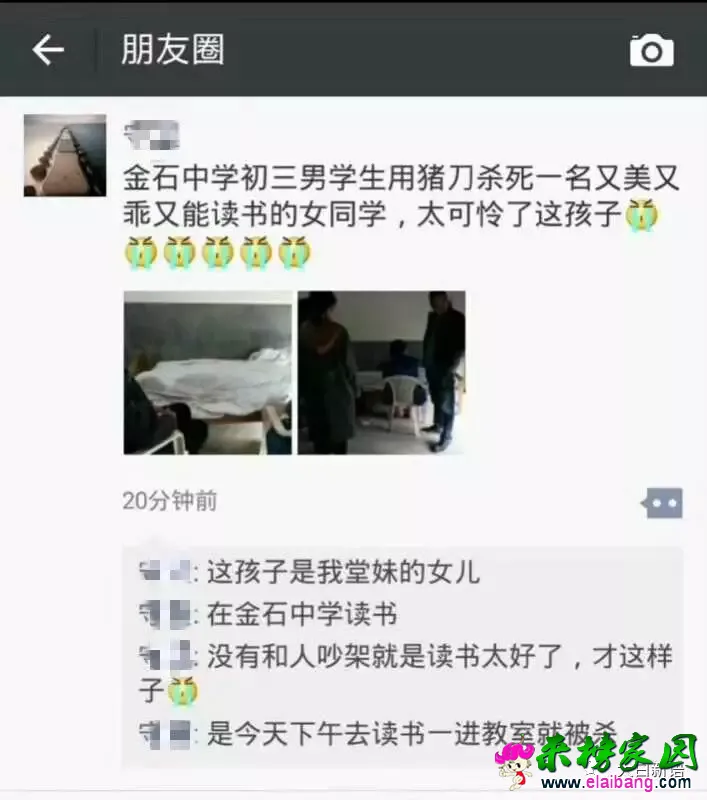The image size is (707, 800).
Task: Open the camera to post a moment
Action: pyautogui.click(x=651, y=50)
